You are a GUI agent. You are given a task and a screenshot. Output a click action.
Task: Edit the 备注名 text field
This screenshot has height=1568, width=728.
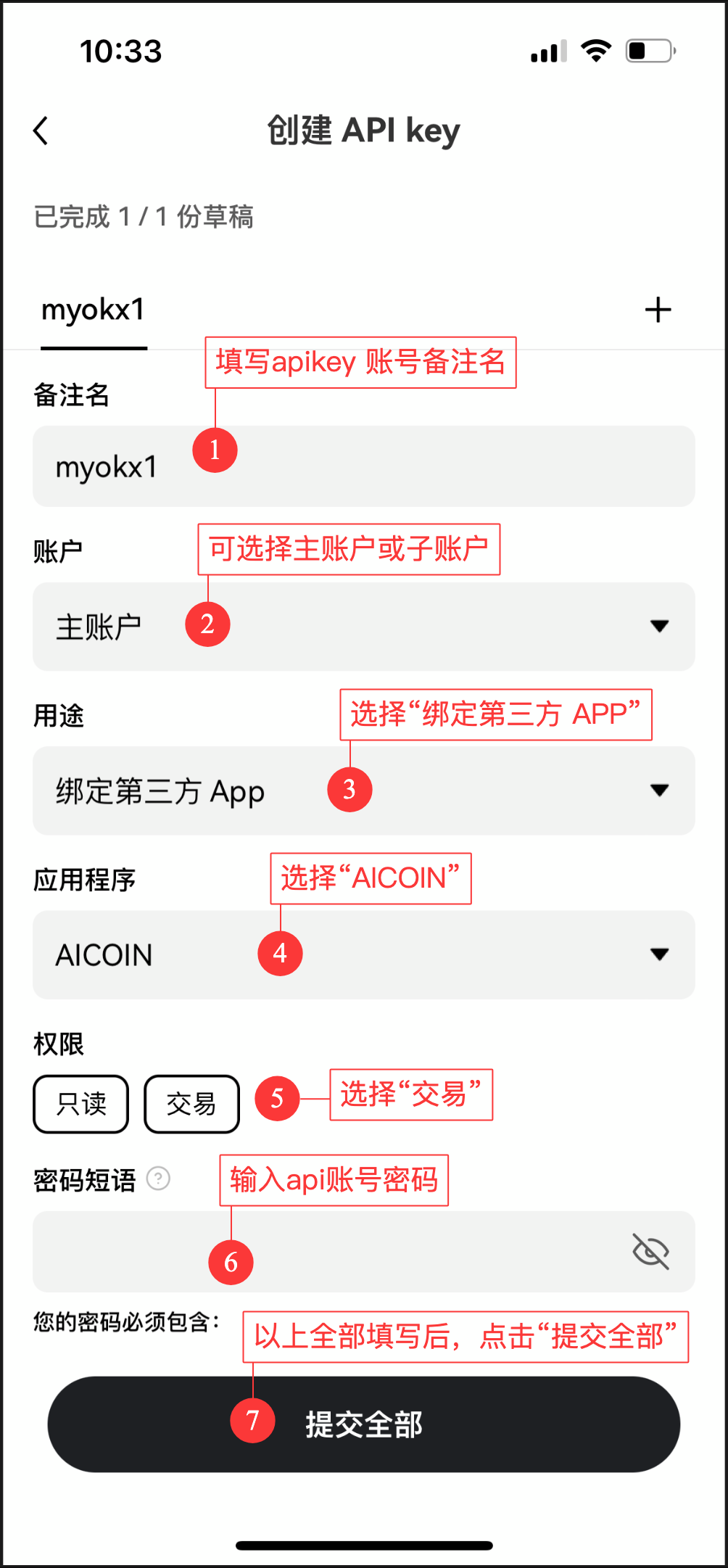435,466
